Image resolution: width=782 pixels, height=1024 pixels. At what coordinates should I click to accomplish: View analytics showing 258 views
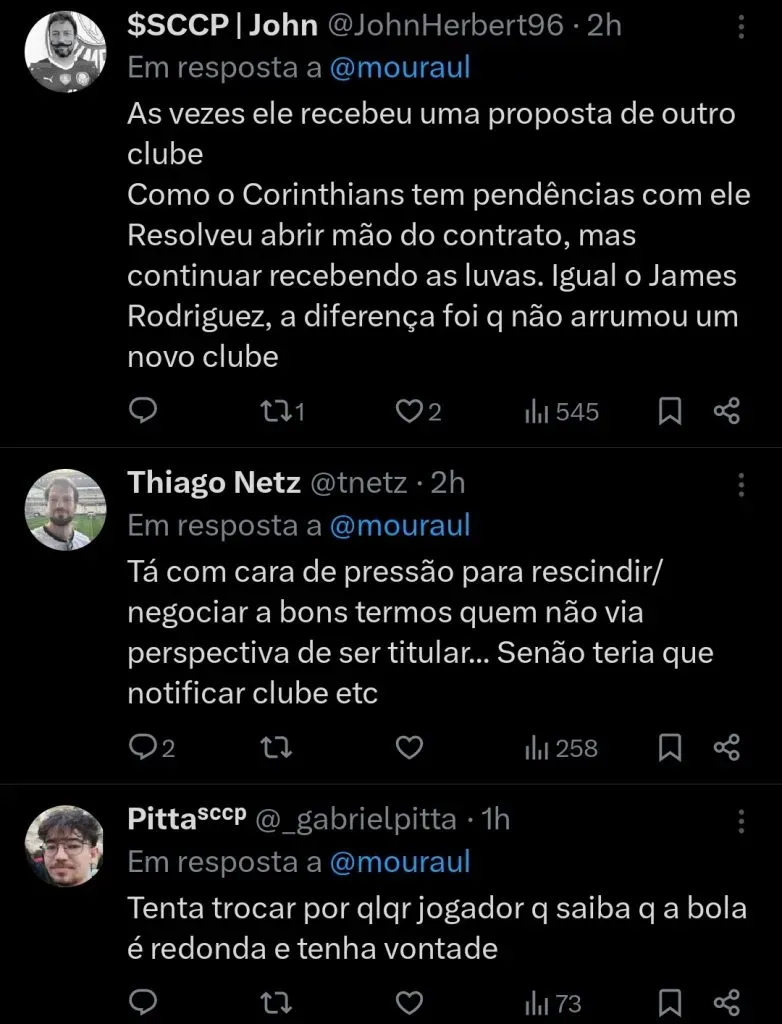(550, 747)
